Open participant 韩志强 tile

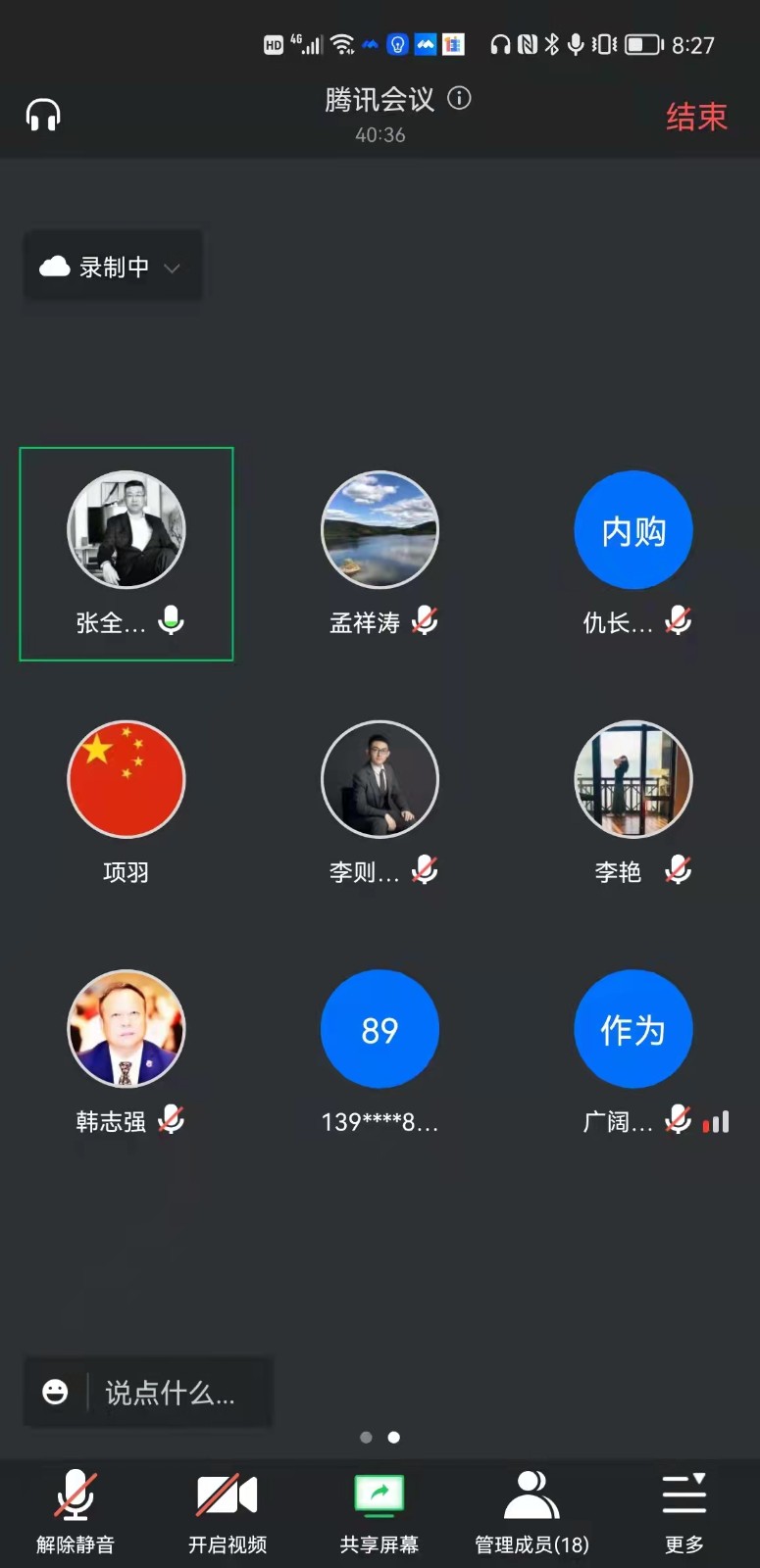click(x=127, y=1052)
